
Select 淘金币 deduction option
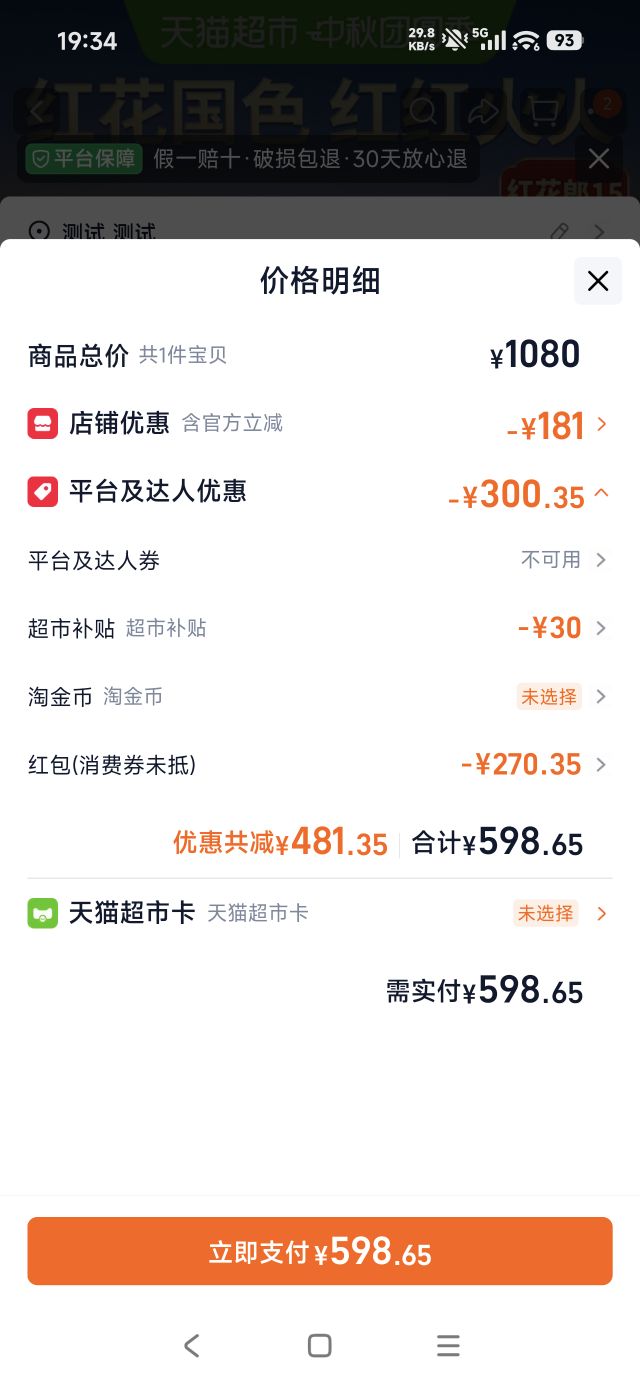pos(320,696)
